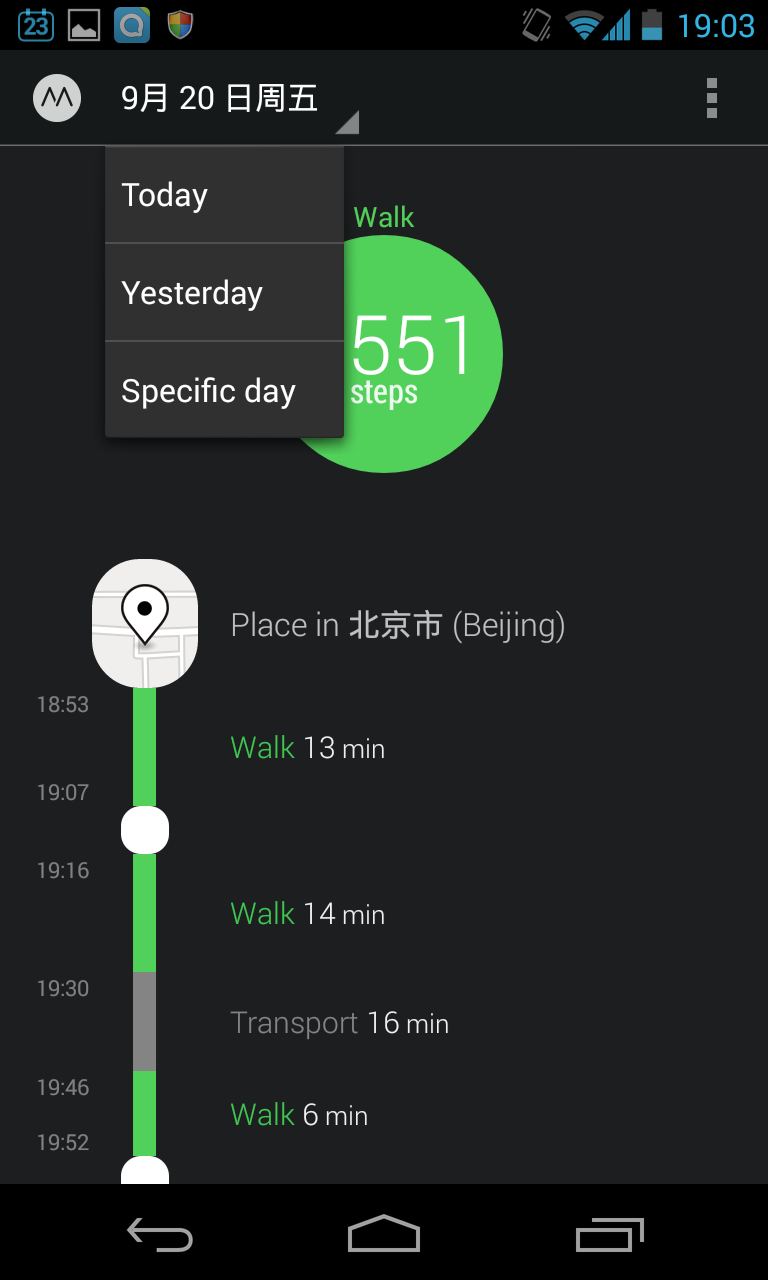Open the Place in 北京市 (Beijing) map marker
Screen dimensions: 768x1280
pyautogui.click(x=145, y=623)
